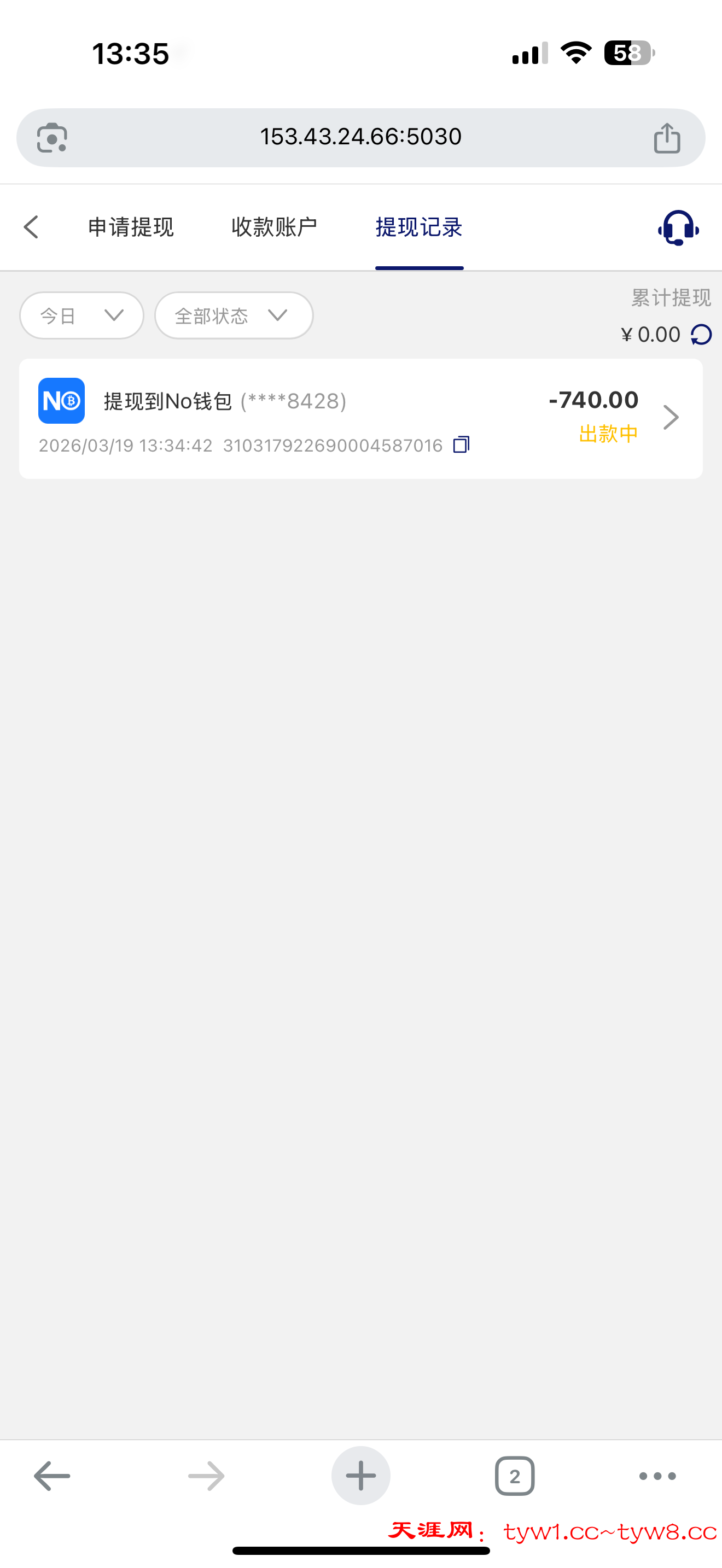Expand the 全部状态 status filter
The height and width of the screenshot is (1568, 722).
(x=233, y=315)
